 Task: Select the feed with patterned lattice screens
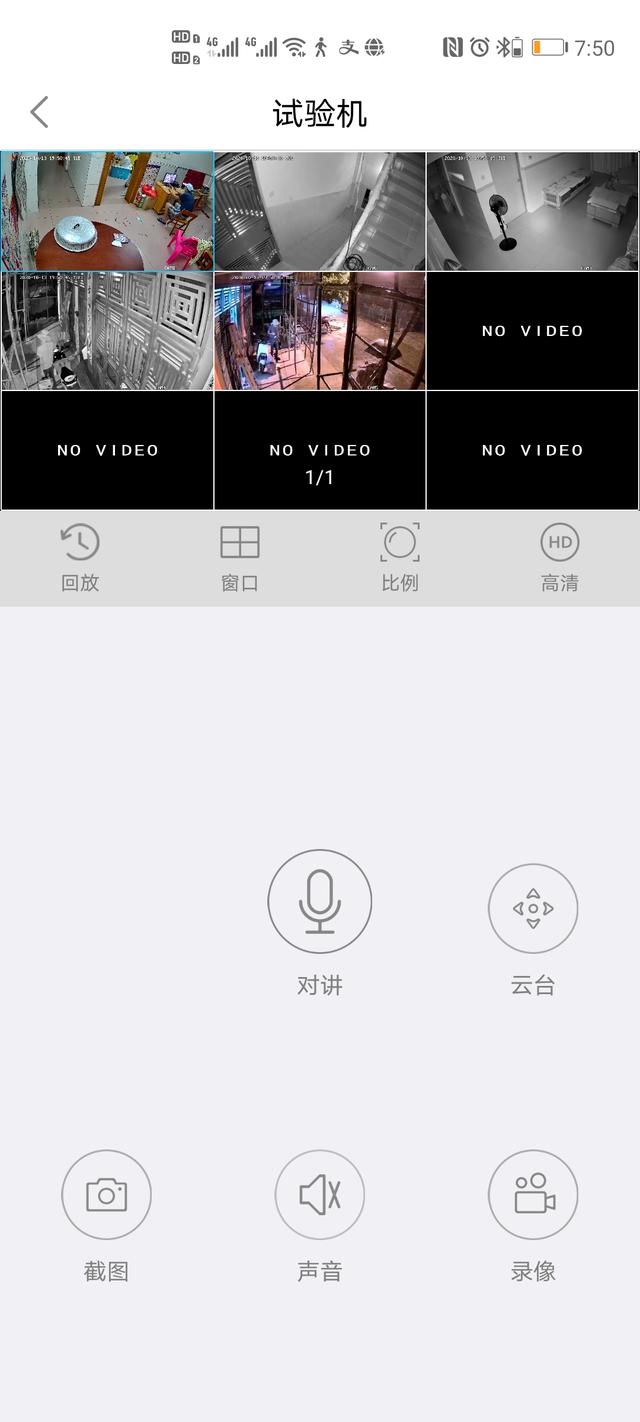click(107, 331)
